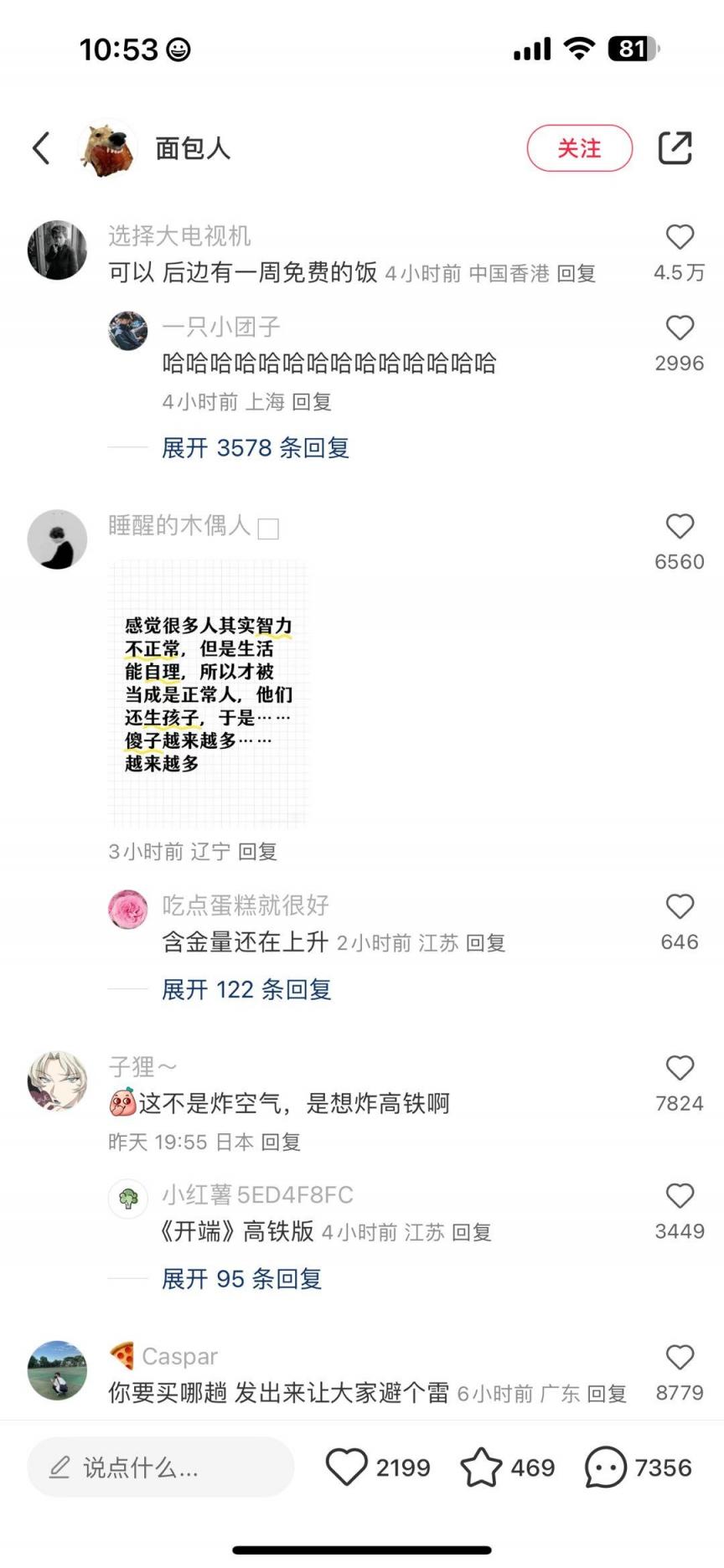Screen dimensions: 724x1568
Task: Like Caspar's comment
Action: point(680,1357)
